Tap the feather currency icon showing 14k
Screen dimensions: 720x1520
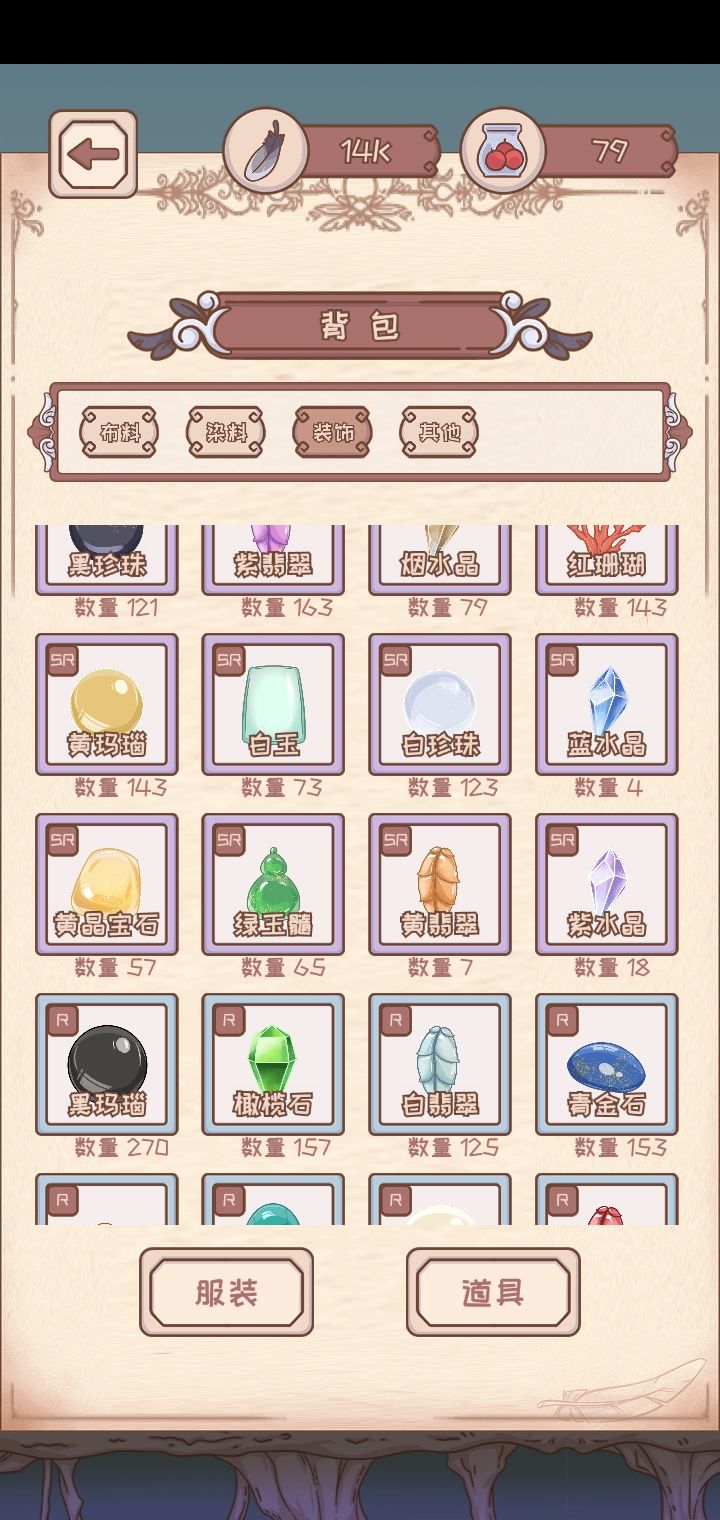(x=263, y=150)
